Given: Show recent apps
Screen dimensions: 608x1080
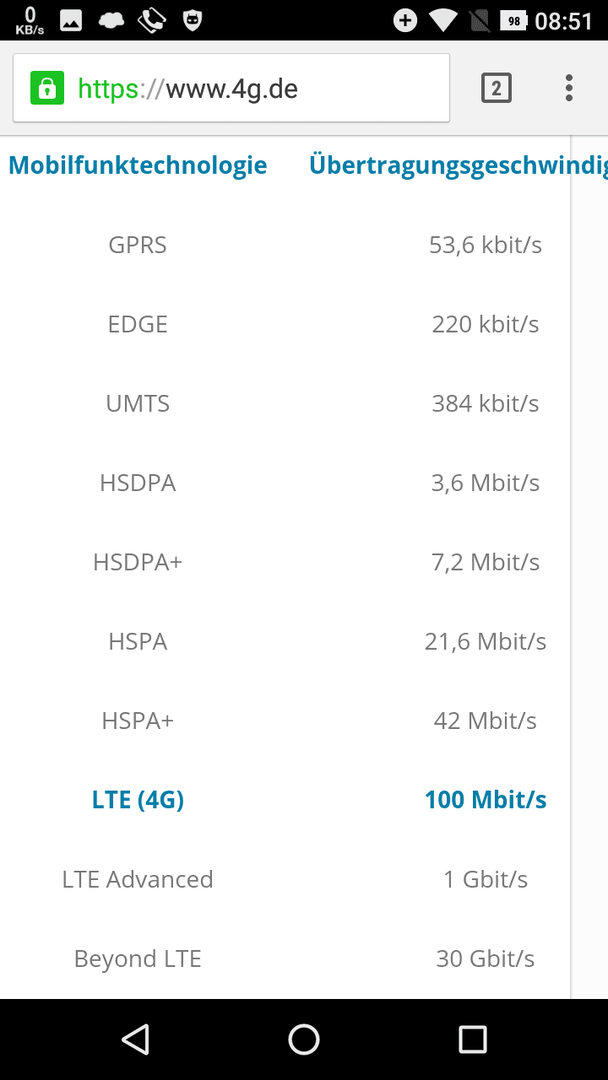Looking at the screenshot, I should pos(472,1039).
